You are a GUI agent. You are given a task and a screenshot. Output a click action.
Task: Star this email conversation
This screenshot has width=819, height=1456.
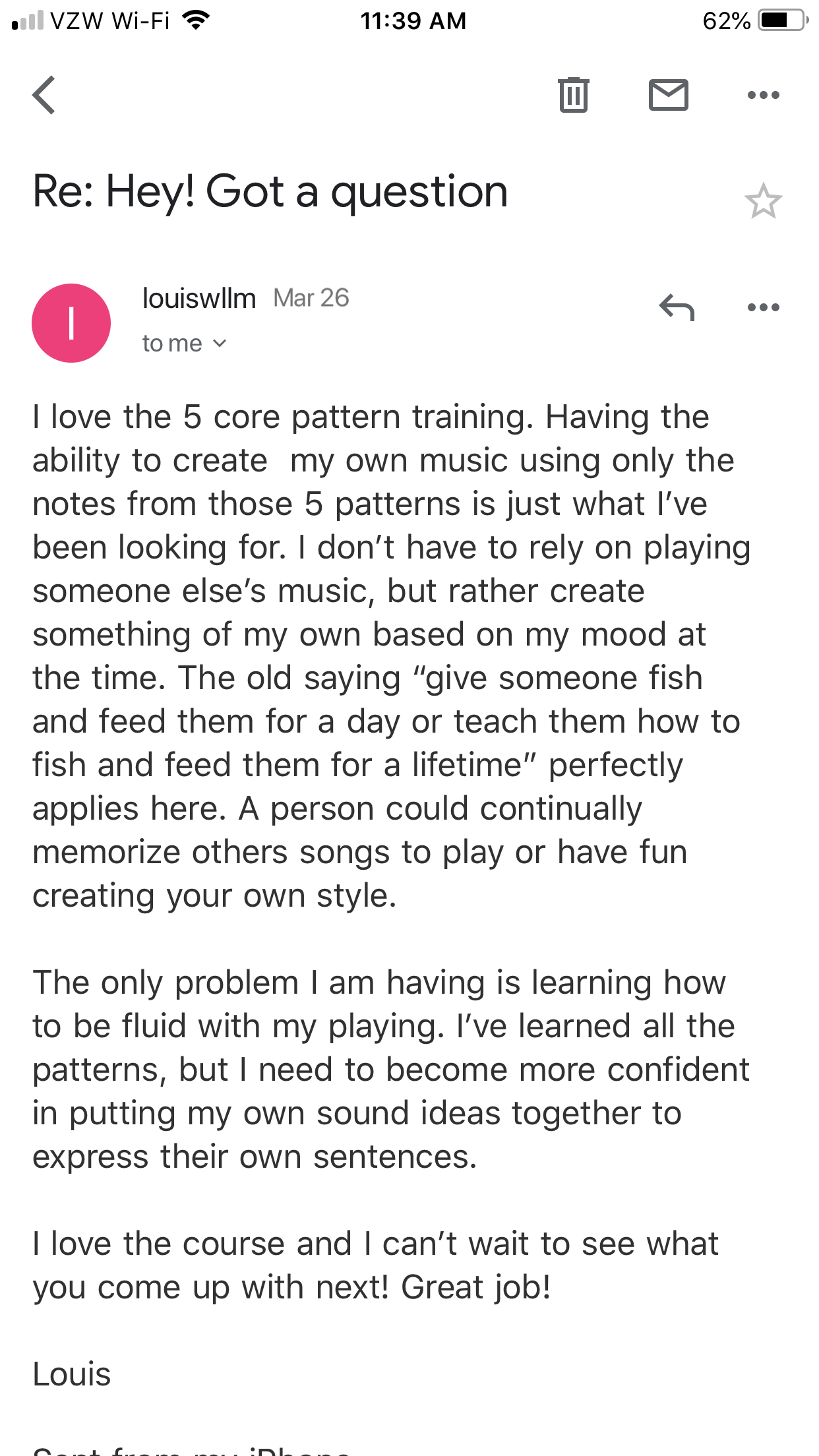coord(763,201)
